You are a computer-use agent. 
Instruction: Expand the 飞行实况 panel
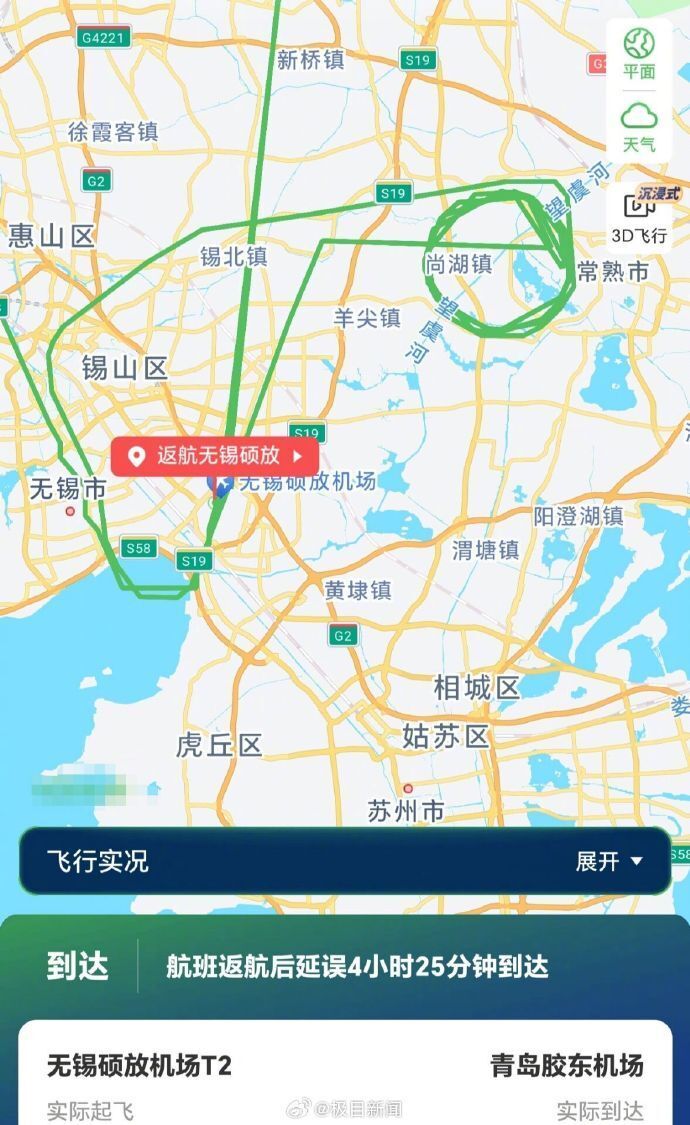608,861
